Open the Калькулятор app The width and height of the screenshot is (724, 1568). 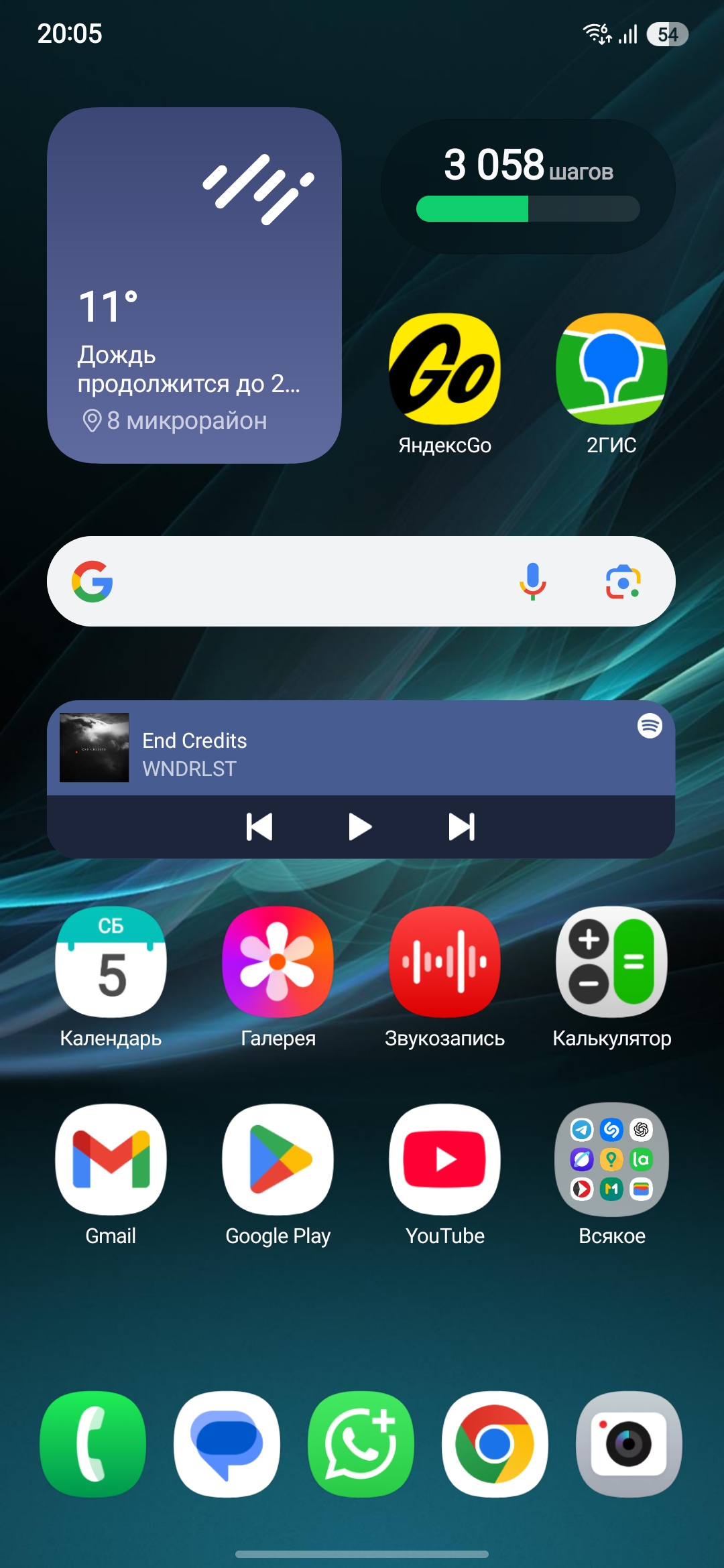coord(611,962)
